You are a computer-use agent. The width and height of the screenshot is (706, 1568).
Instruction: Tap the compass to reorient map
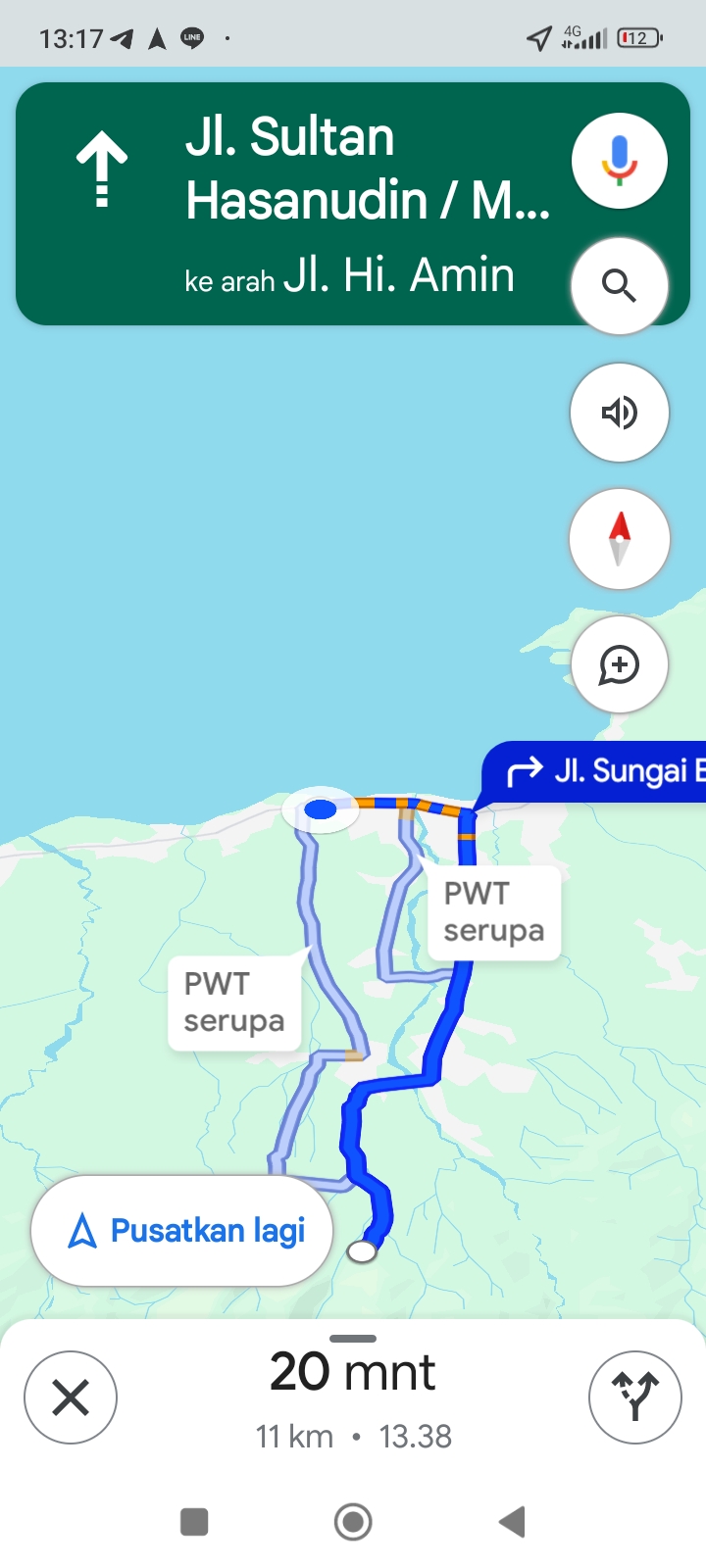(620, 539)
